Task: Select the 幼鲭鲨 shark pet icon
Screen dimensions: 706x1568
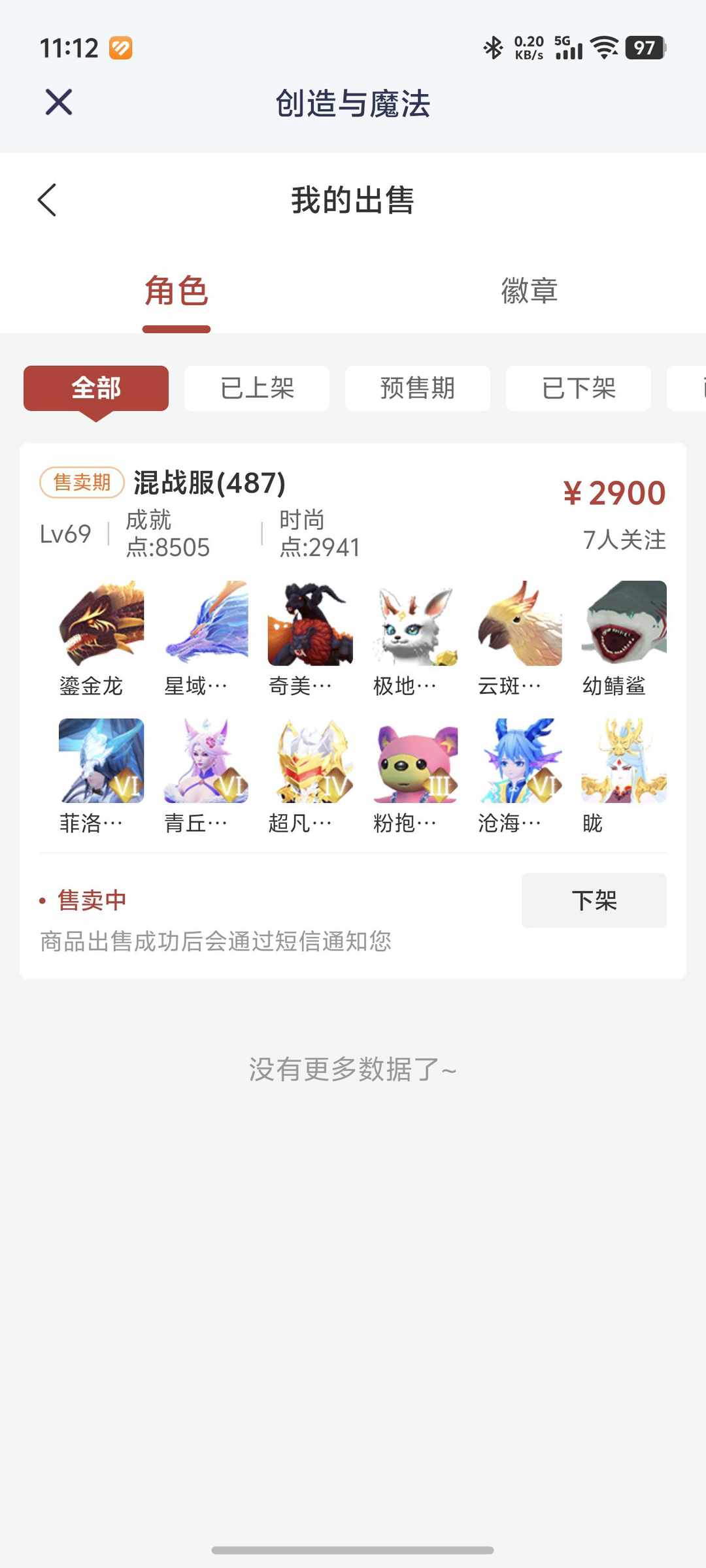Action: tap(623, 625)
